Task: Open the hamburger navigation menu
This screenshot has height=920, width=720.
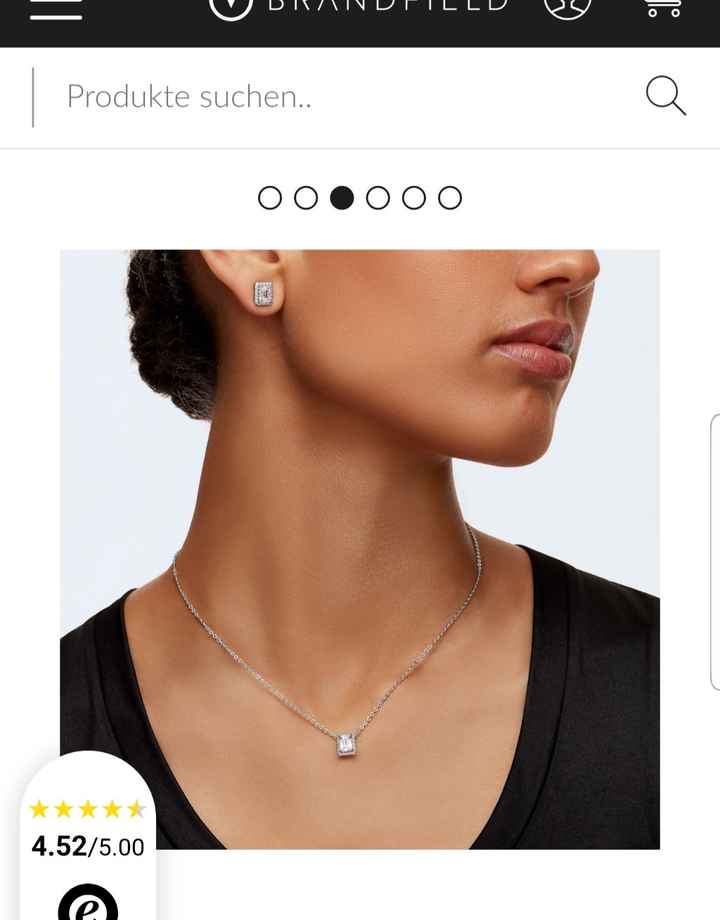Action: click(x=56, y=8)
